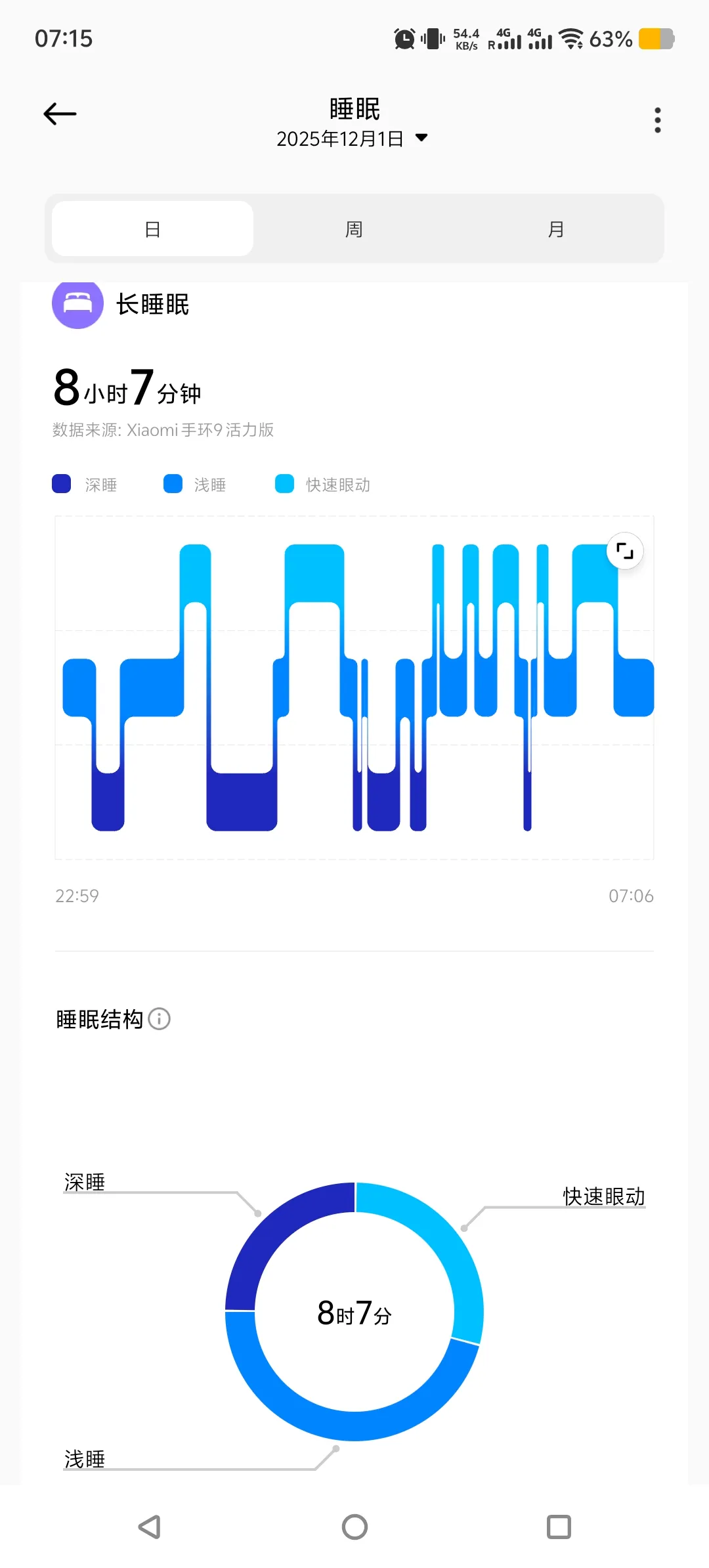Go back using the top arrow
The image size is (709, 1568).
click(x=60, y=114)
